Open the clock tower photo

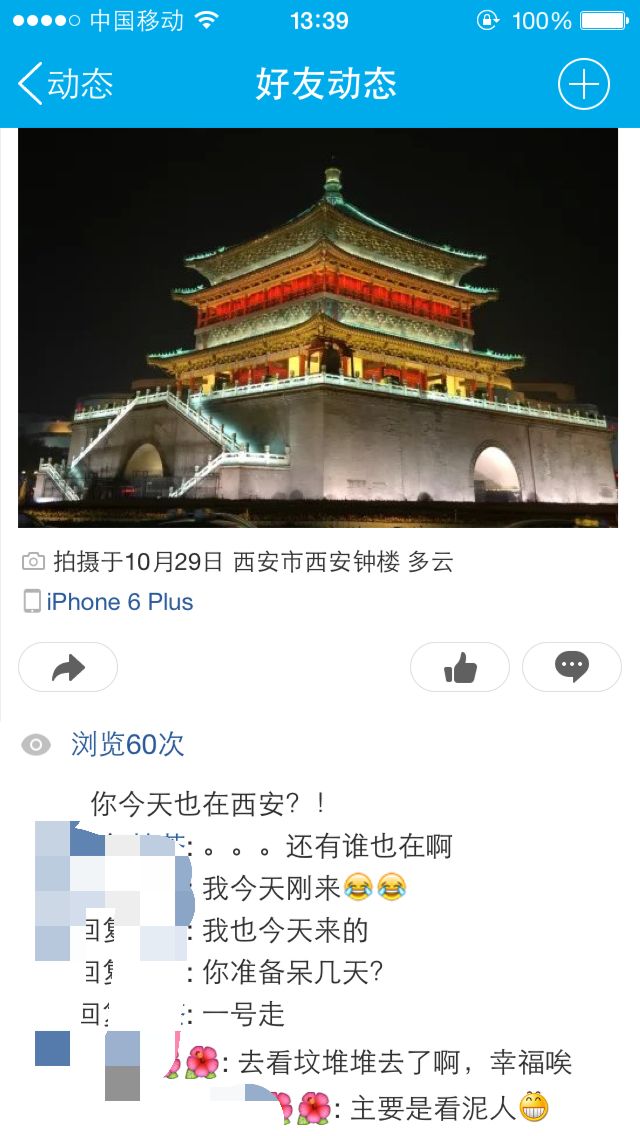(x=318, y=327)
